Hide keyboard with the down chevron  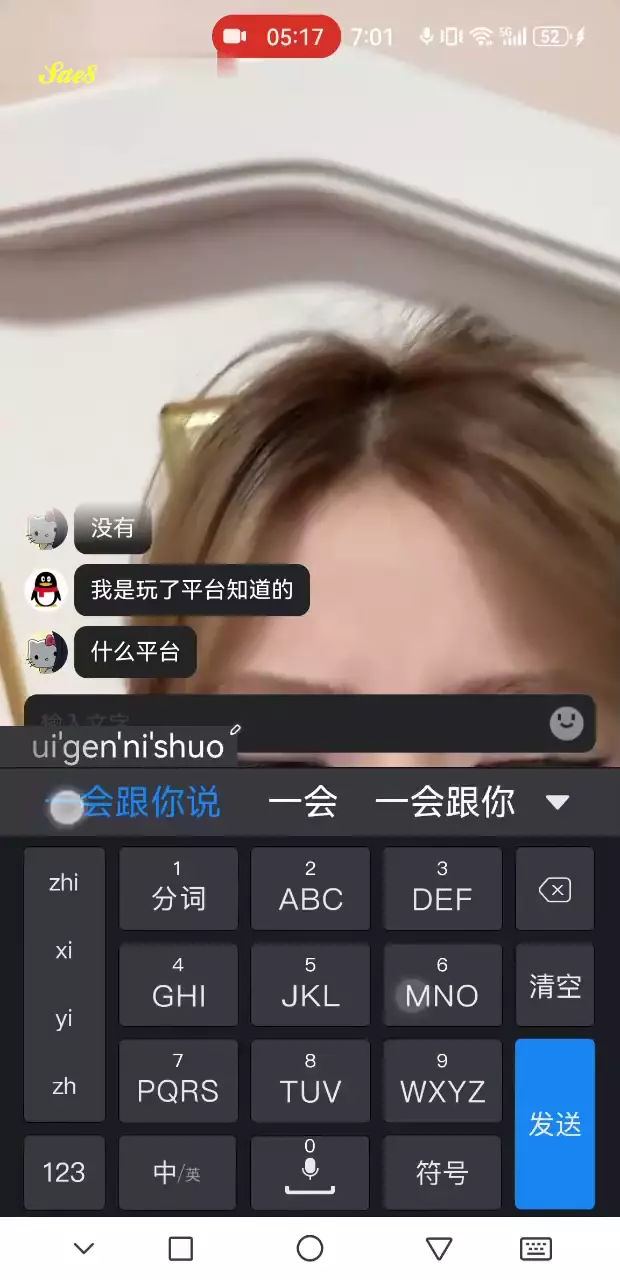pyautogui.click(x=84, y=1248)
